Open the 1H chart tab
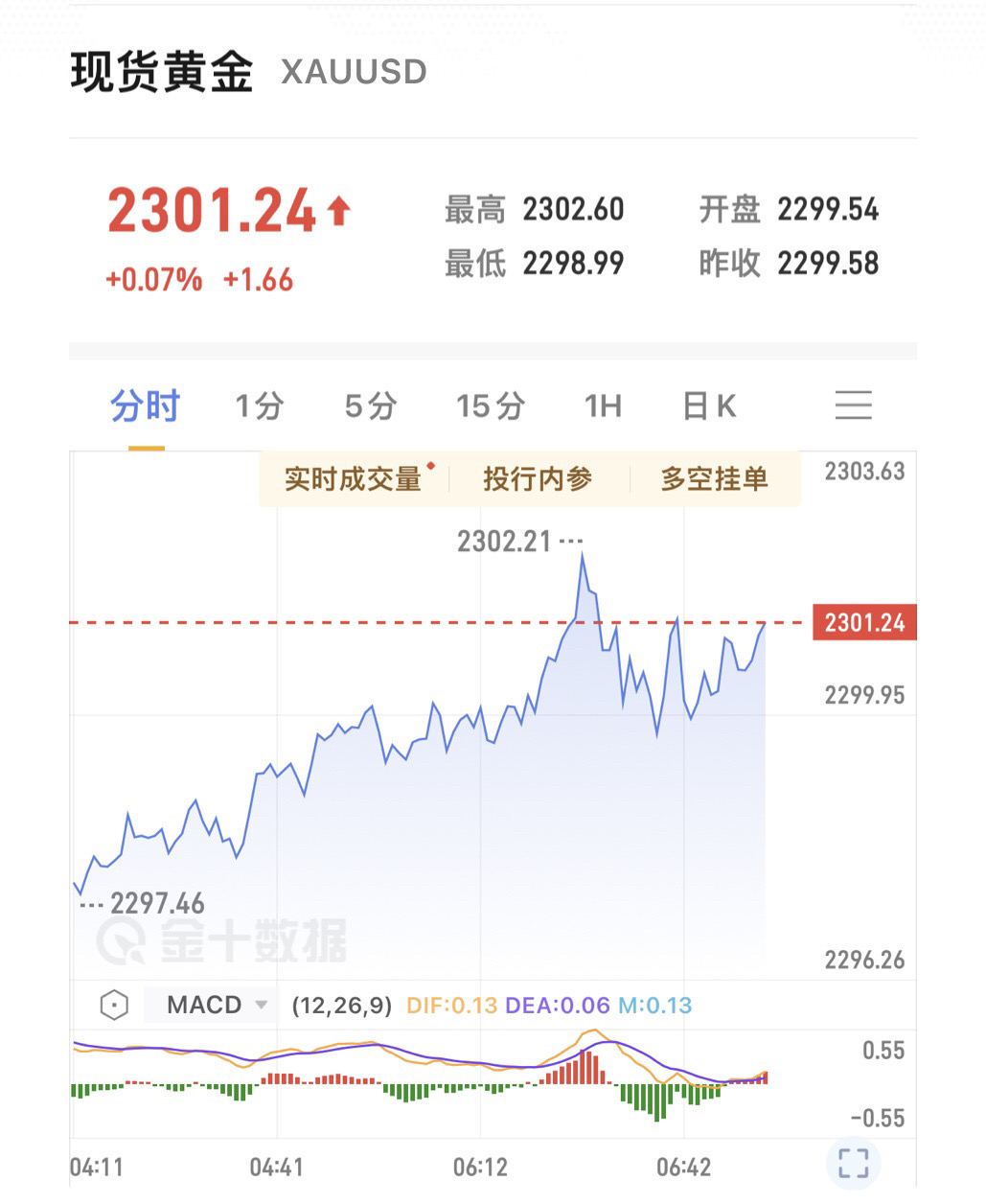The image size is (986, 1204). tap(604, 406)
